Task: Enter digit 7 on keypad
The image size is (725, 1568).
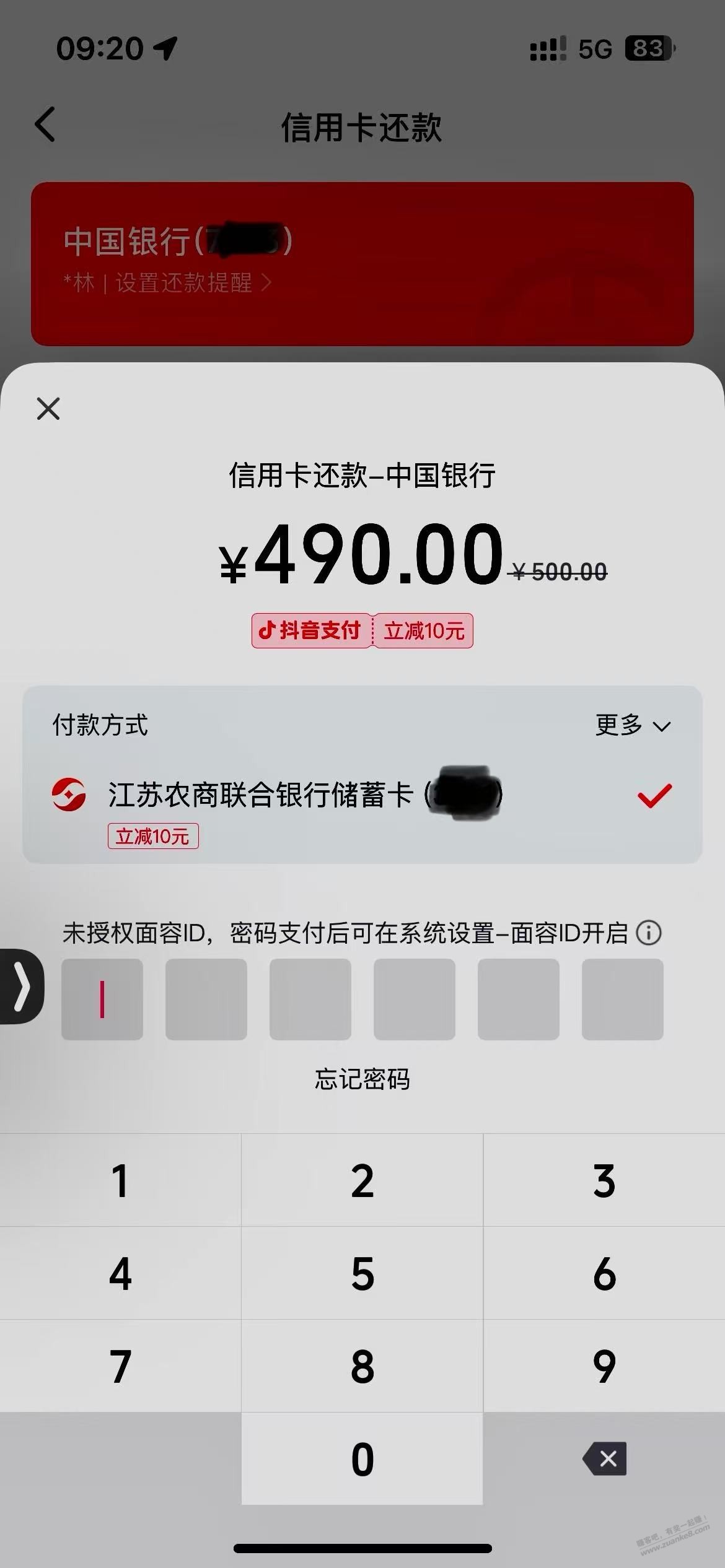Action: [x=120, y=1367]
